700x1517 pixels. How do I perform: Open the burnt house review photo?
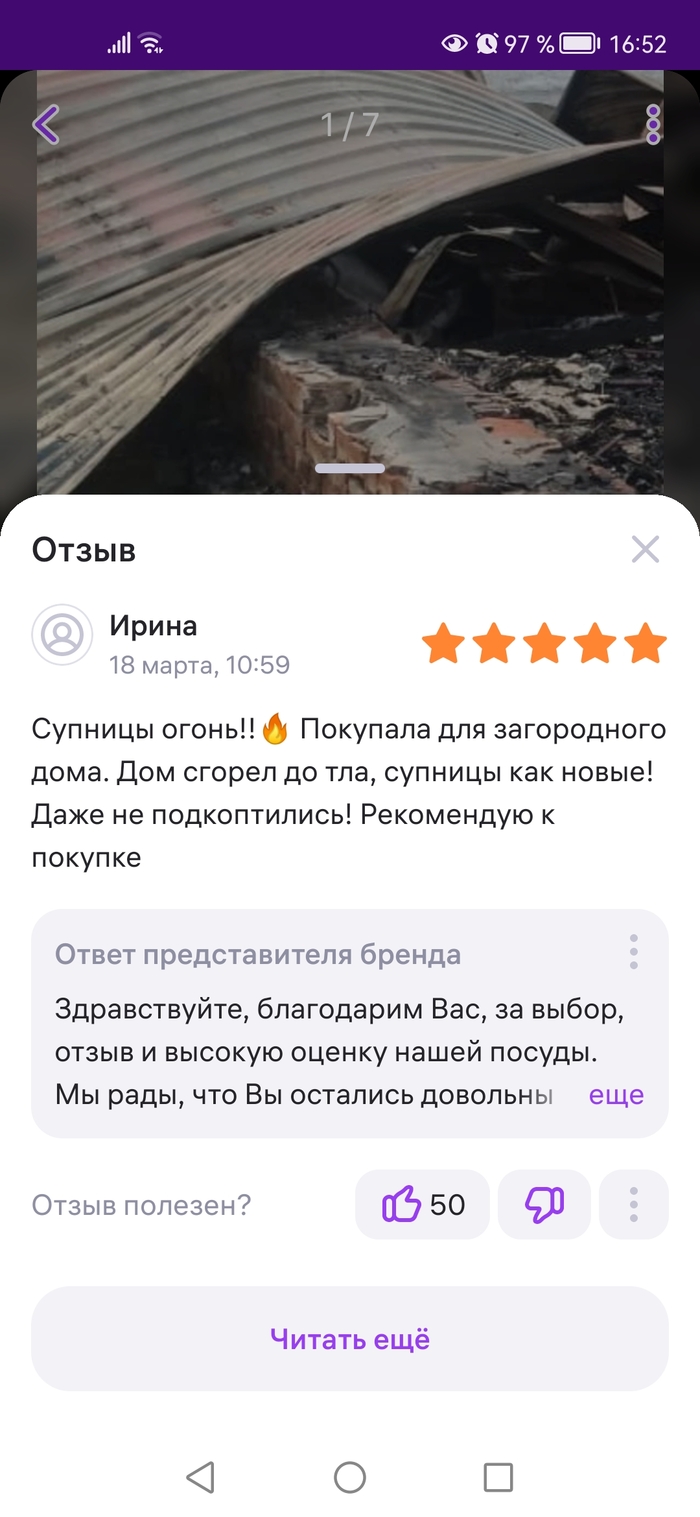point(350,300)
